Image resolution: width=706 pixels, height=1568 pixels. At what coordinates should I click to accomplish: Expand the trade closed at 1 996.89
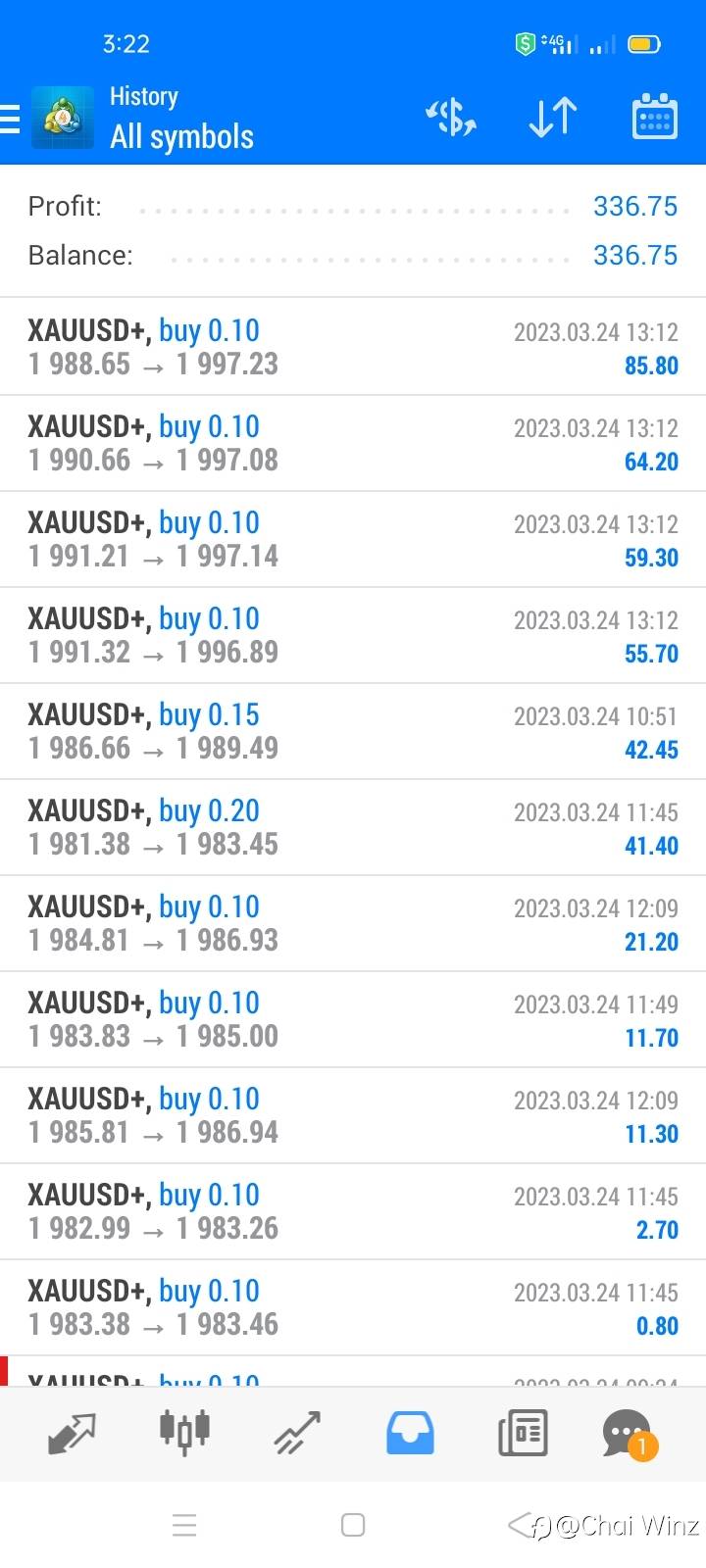(x=353, y=635)
